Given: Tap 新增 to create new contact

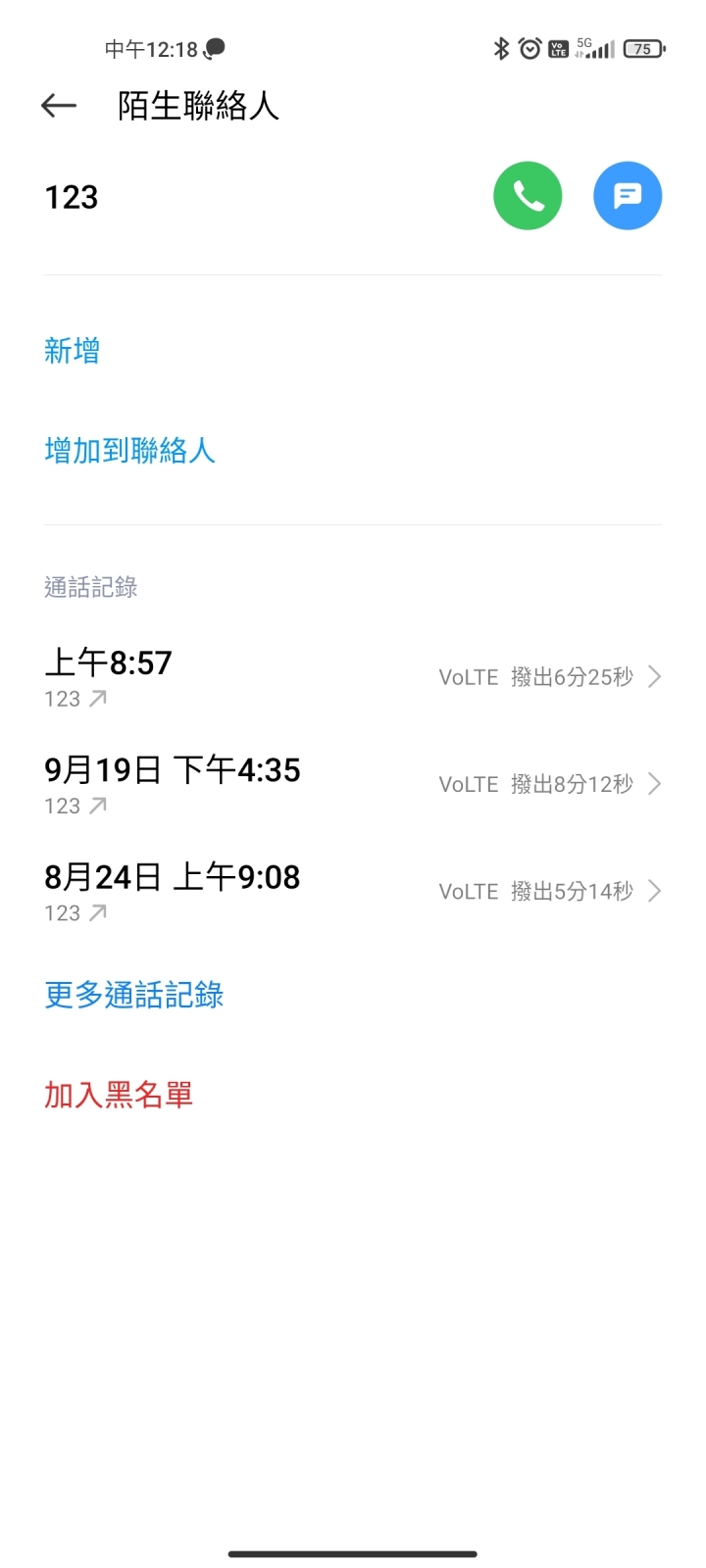Looking at the screenshot, I should 72,351.
